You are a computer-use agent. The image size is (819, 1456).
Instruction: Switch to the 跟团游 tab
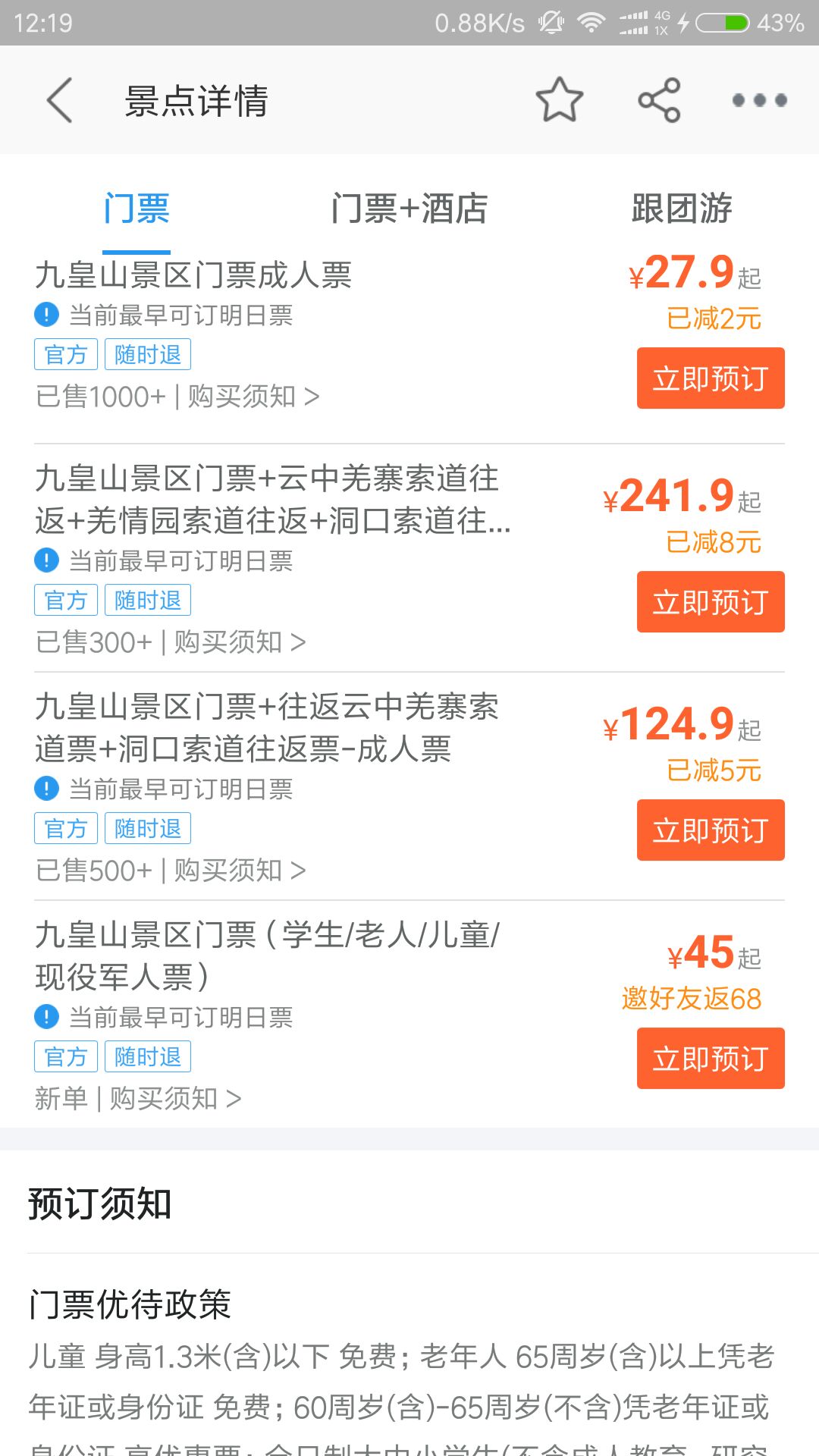click(682, 209)
